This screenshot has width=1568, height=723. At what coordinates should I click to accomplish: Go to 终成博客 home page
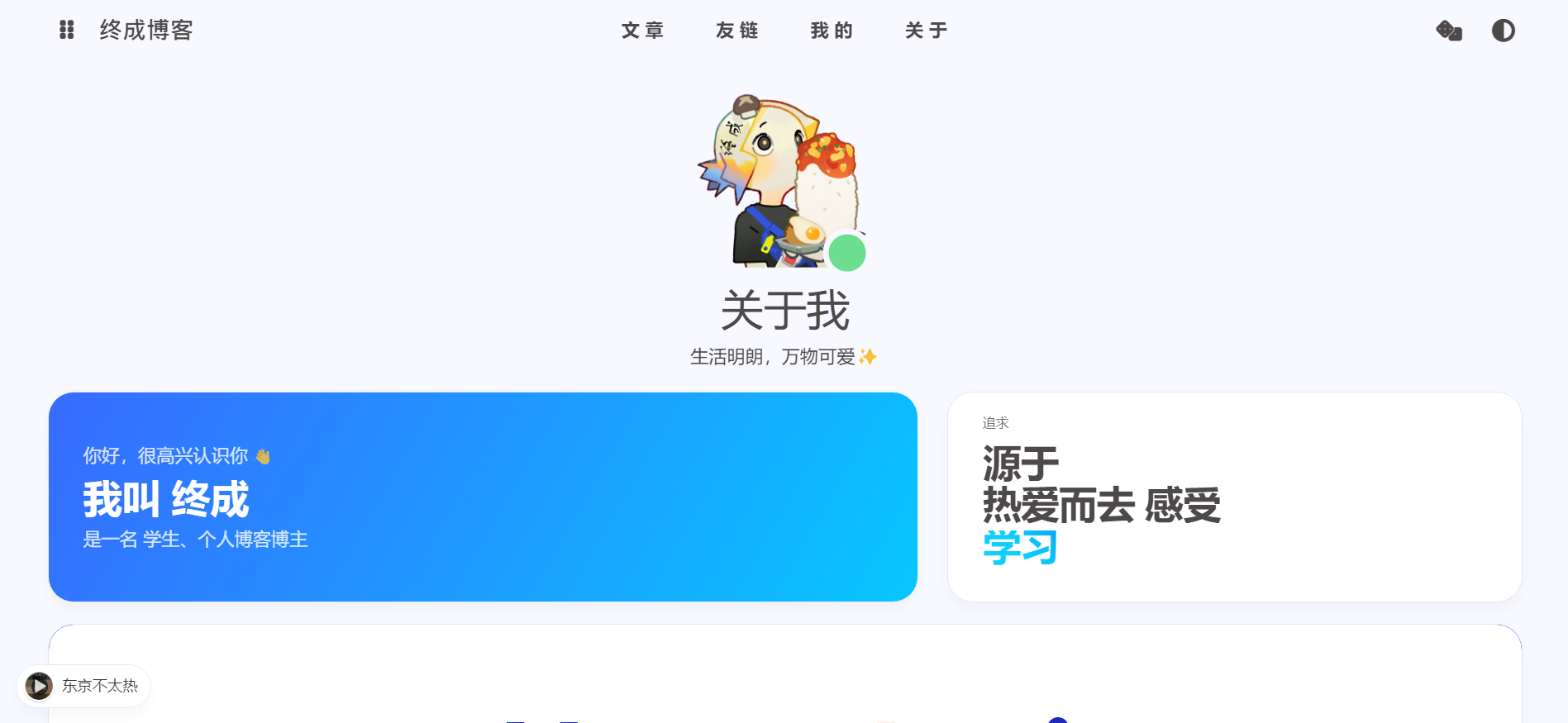146,31
